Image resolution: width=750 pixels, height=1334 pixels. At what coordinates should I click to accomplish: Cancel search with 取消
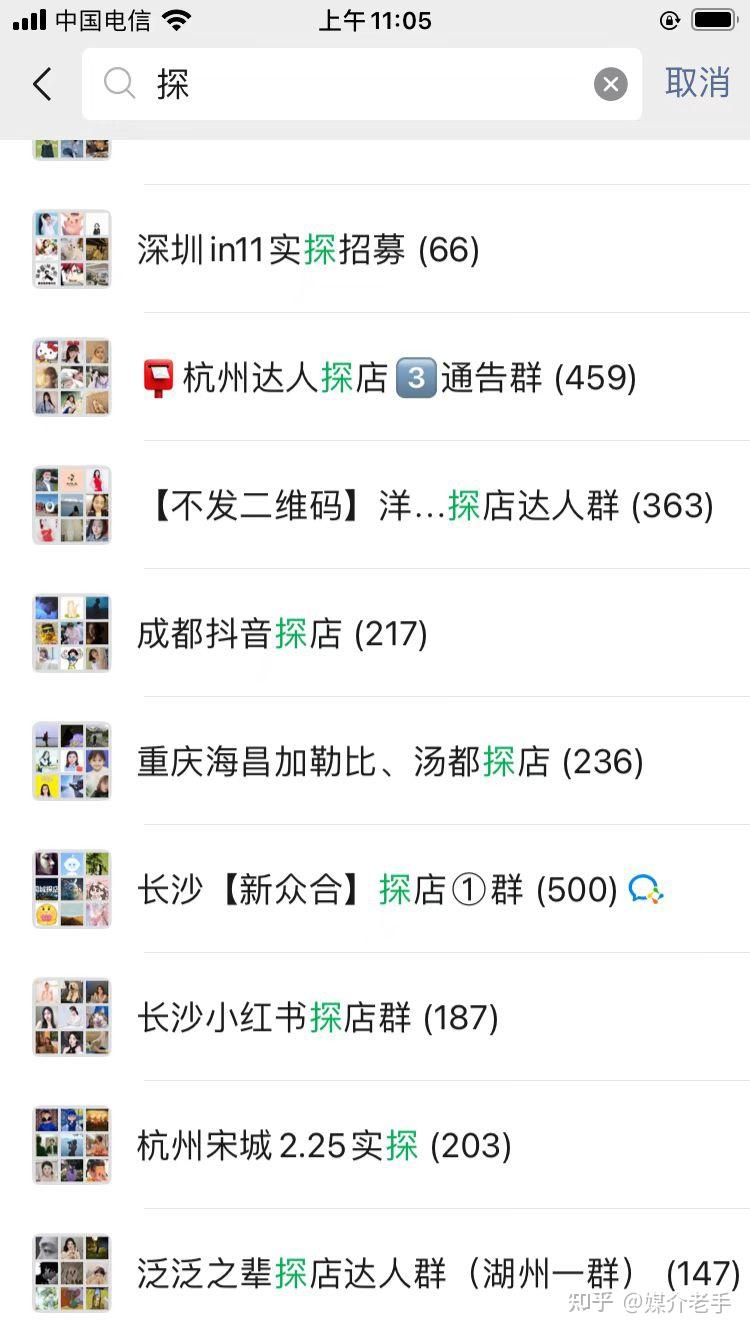pos(697,83)
